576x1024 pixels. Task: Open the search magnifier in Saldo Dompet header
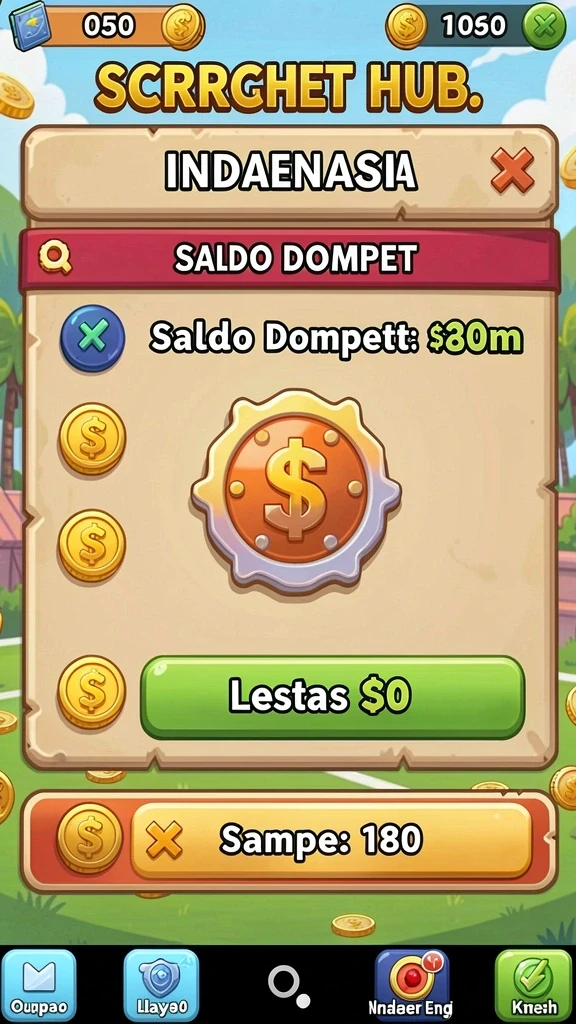pos(55,257)
